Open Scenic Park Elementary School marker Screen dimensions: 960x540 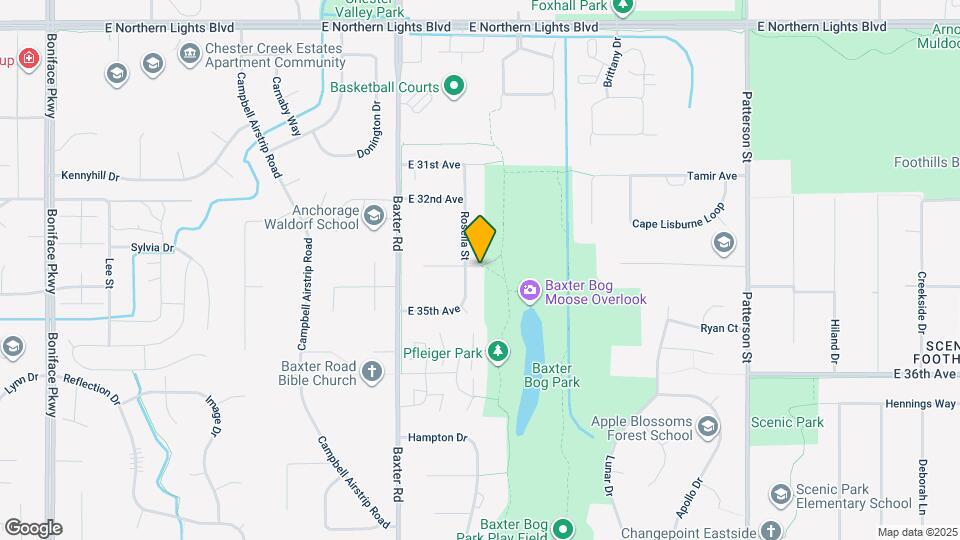pos(781,496)
